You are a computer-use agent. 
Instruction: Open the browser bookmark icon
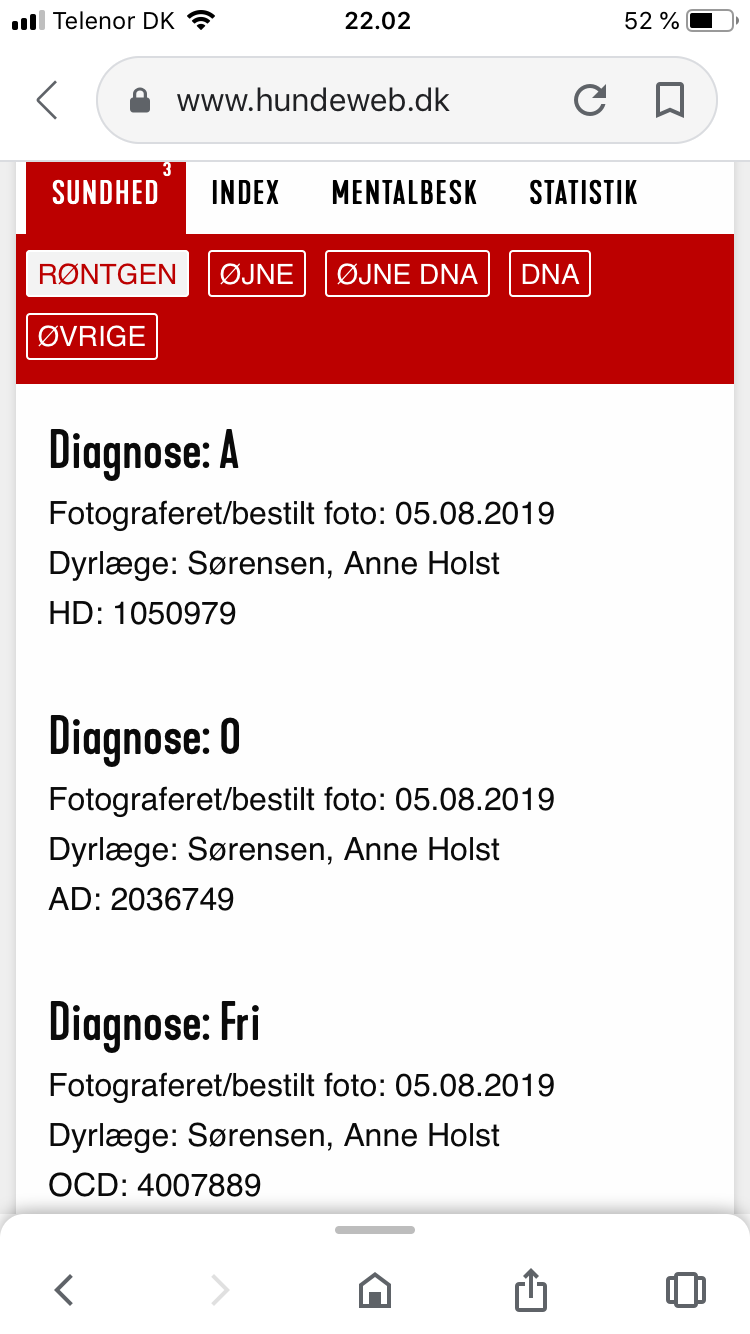click(x=669, y=100)
